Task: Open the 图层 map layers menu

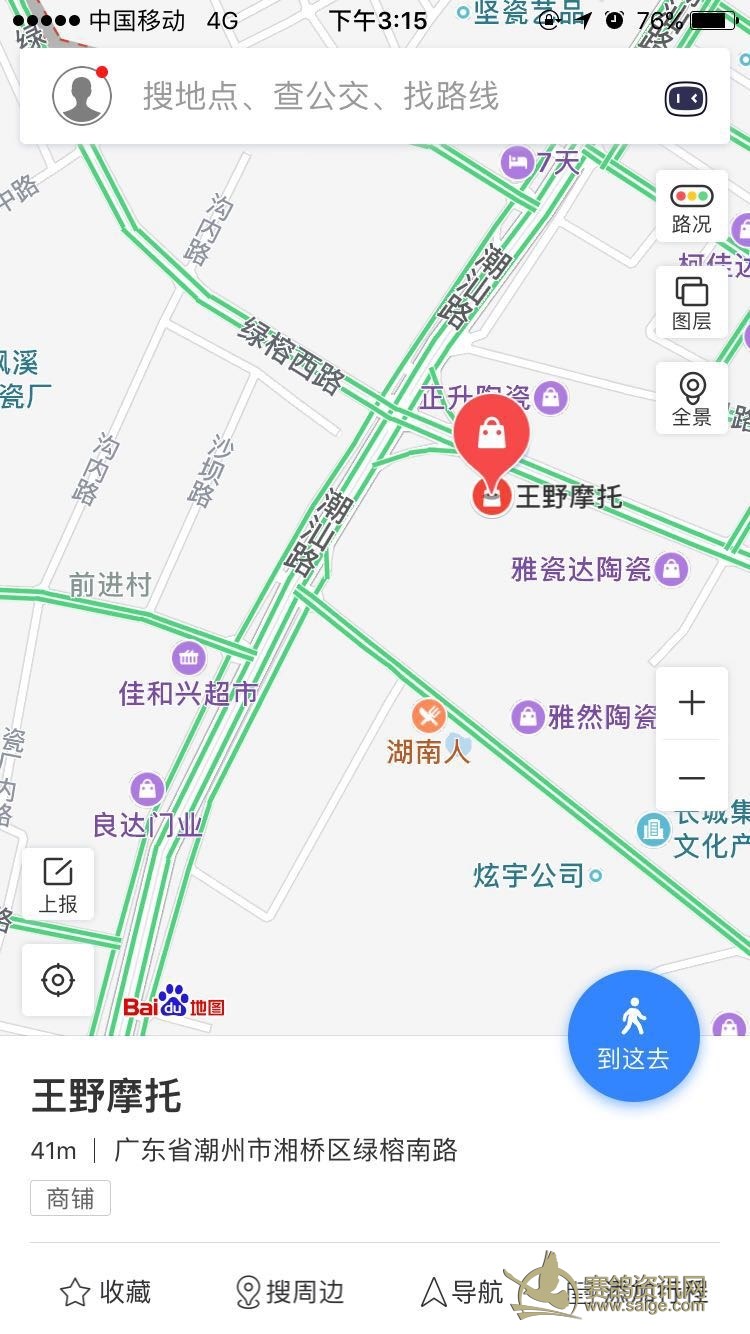Action: click(691, 303)
